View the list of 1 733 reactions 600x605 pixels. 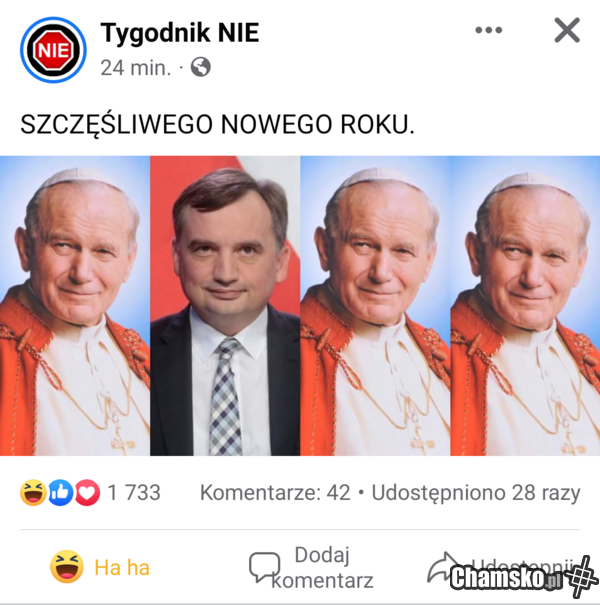tap(90, 493)
